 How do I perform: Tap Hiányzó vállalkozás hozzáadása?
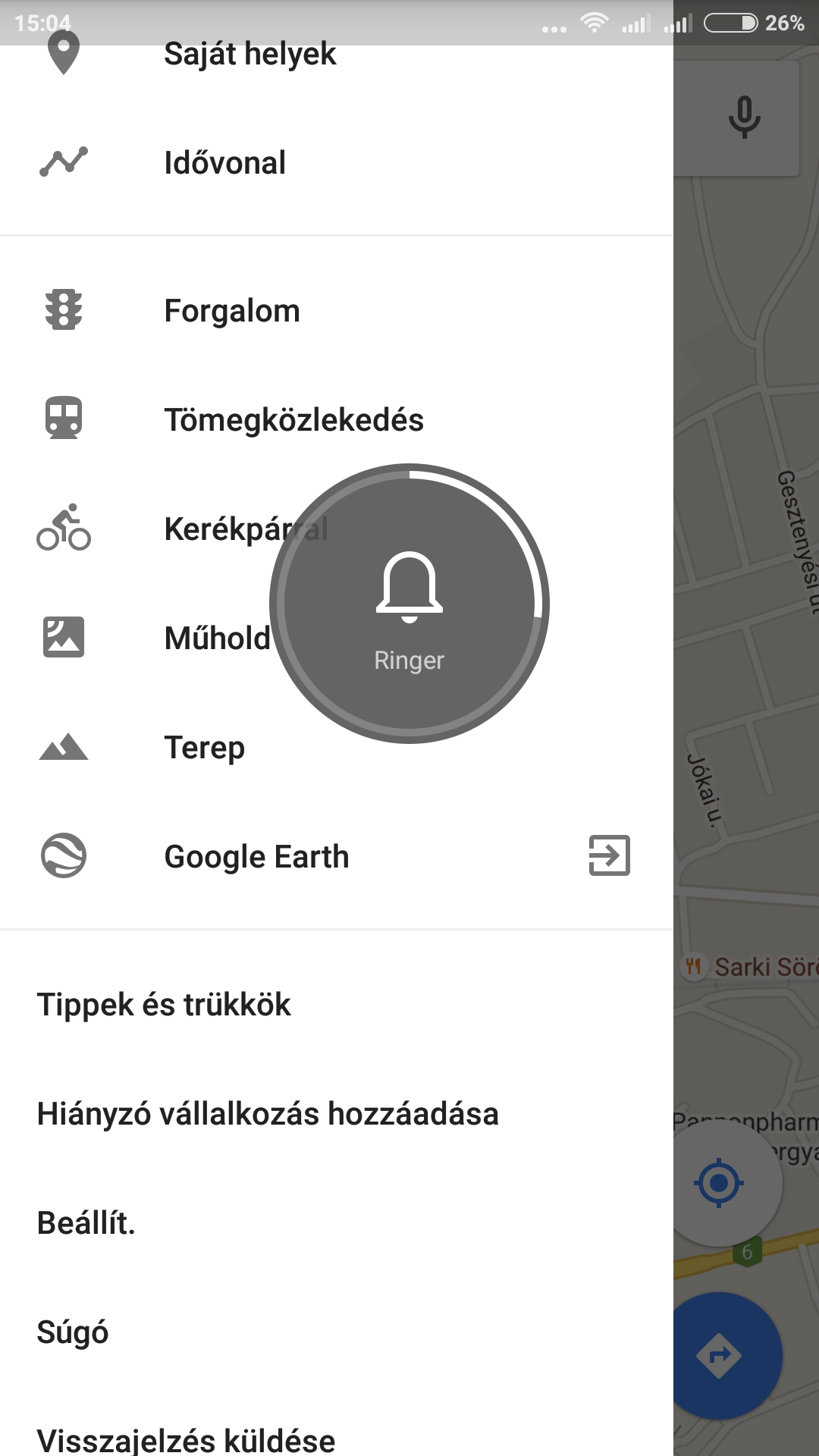pyautogui.click(x=337, y=1113)
